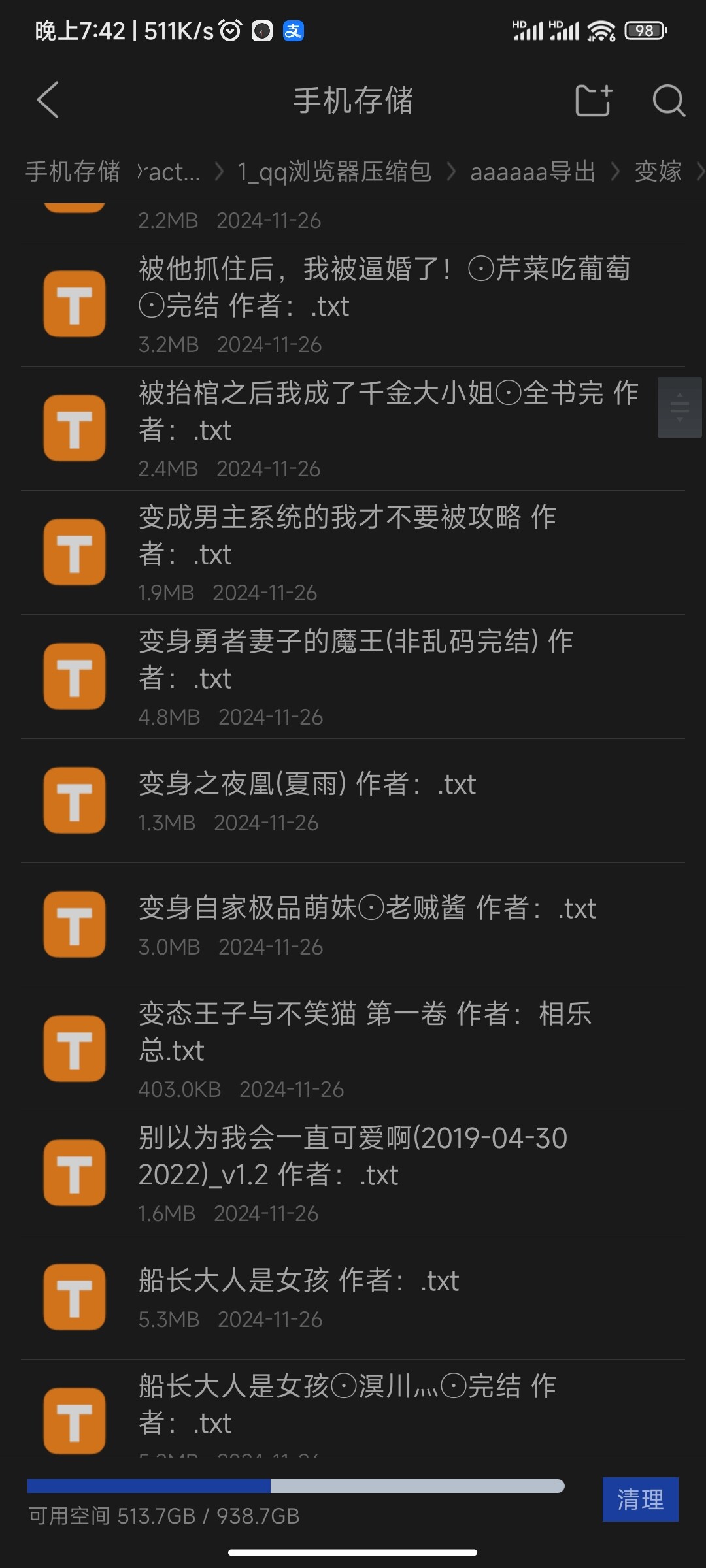Image resolution: width=706 pixels, height=1568 pixels.
Task: Open file search
Action: pos(669,100)
